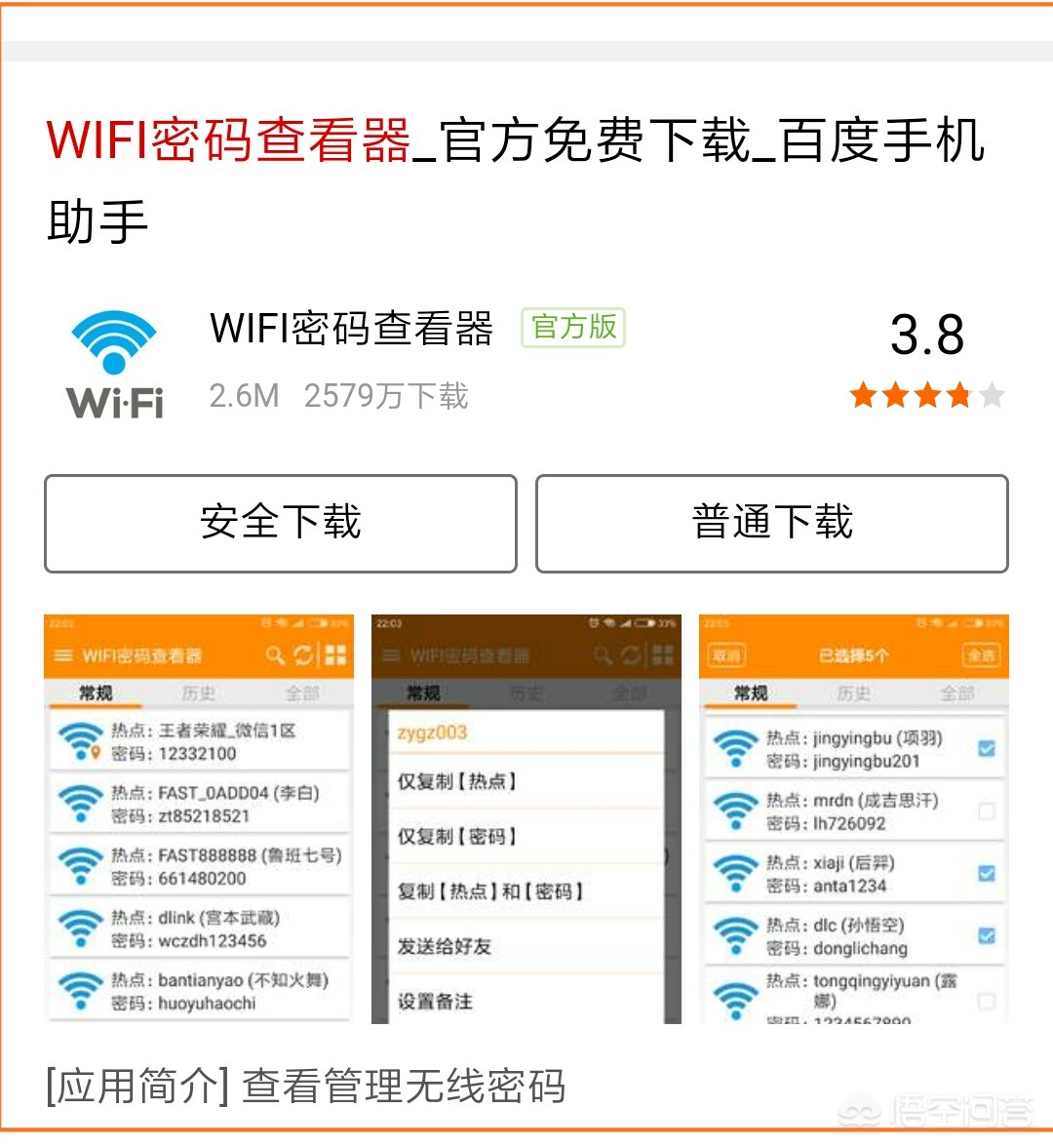Viewport: 1053px width, 1148px height.
Task: View the first screenshot showing the hotspot list
Action: tap(199, 818)
